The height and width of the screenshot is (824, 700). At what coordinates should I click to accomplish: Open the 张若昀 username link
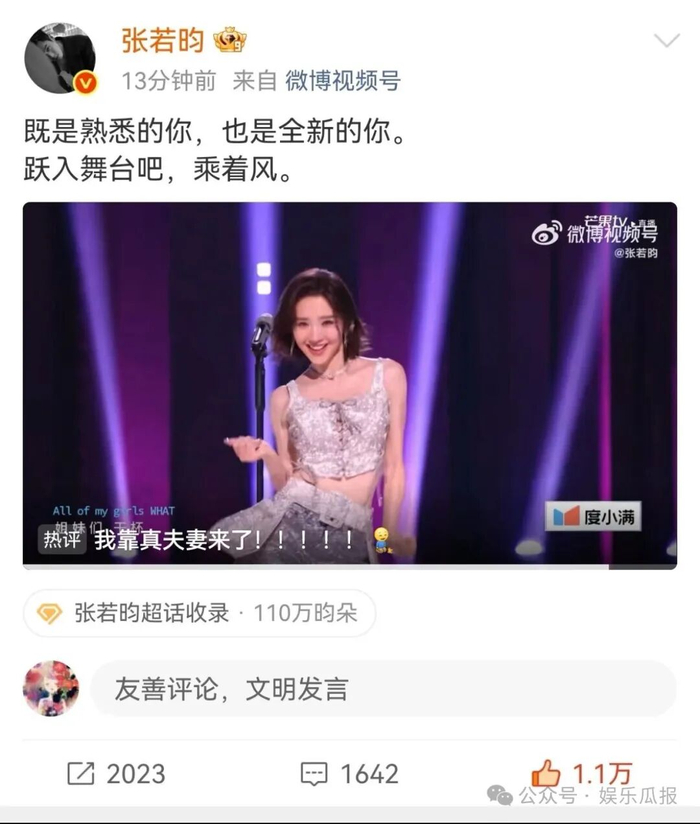click(162, 40)
